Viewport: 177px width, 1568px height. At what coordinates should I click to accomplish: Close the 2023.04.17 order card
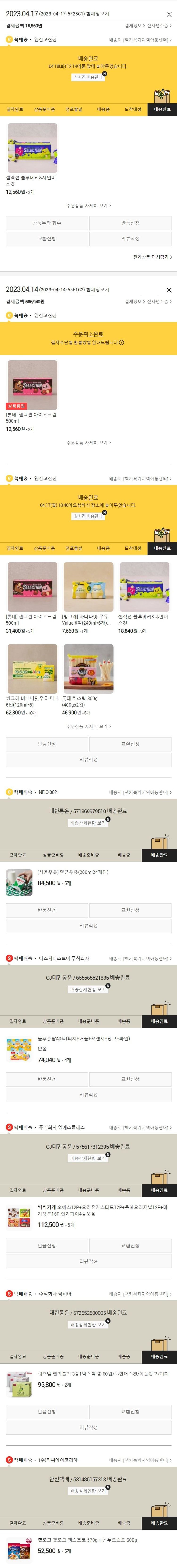click(x=169, y=14)
